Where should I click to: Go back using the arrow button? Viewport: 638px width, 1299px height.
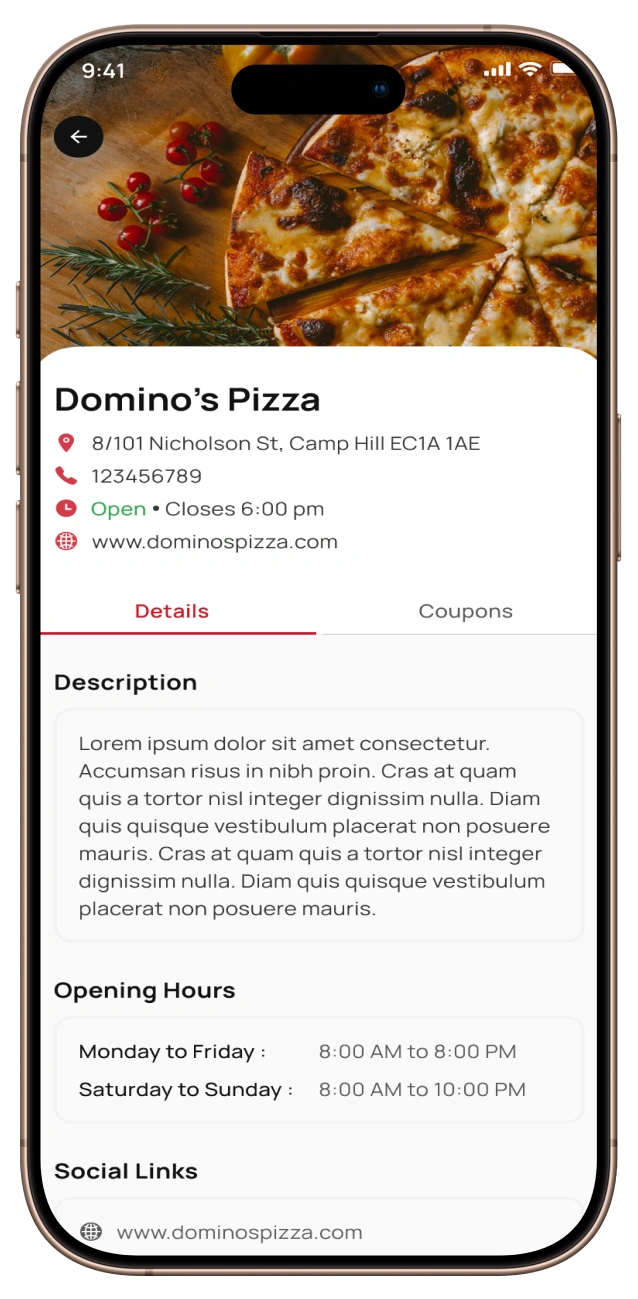pos(79,137)
